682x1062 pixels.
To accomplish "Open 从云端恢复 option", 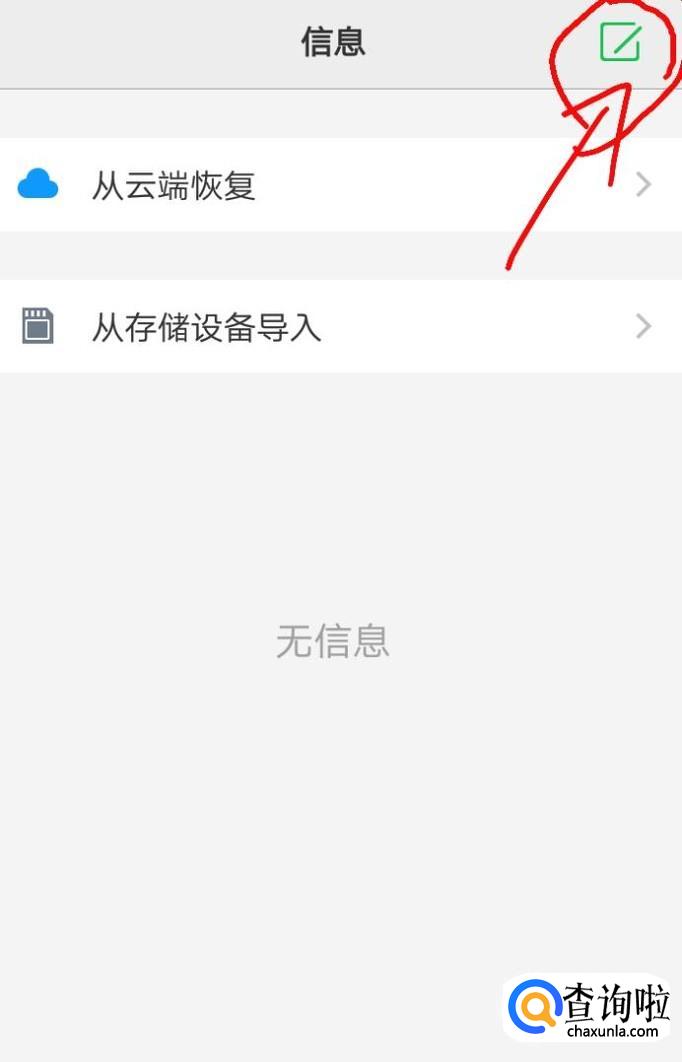I will pyautogui.click(x=340, y=185).
